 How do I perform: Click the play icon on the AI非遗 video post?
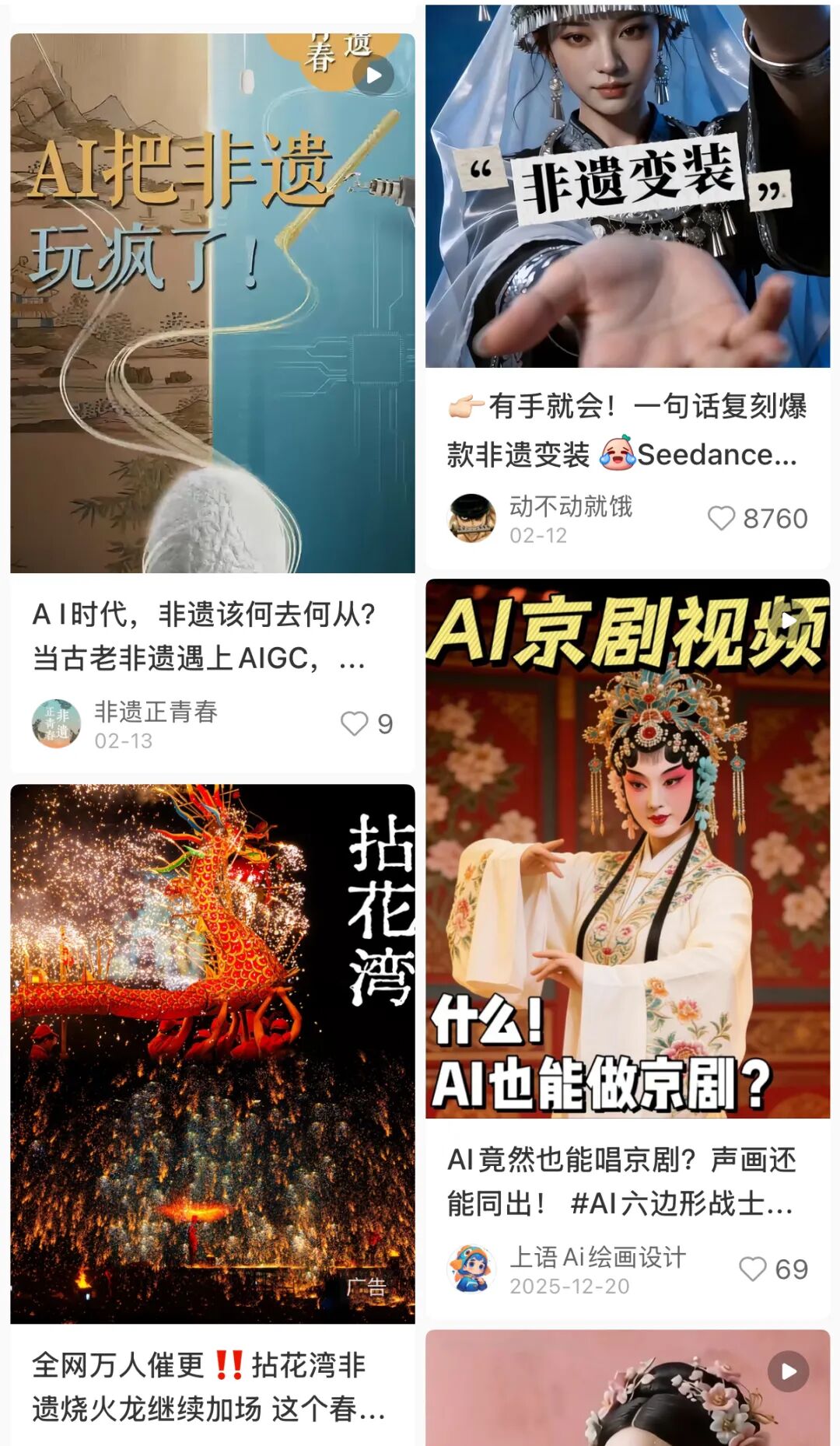372,74
